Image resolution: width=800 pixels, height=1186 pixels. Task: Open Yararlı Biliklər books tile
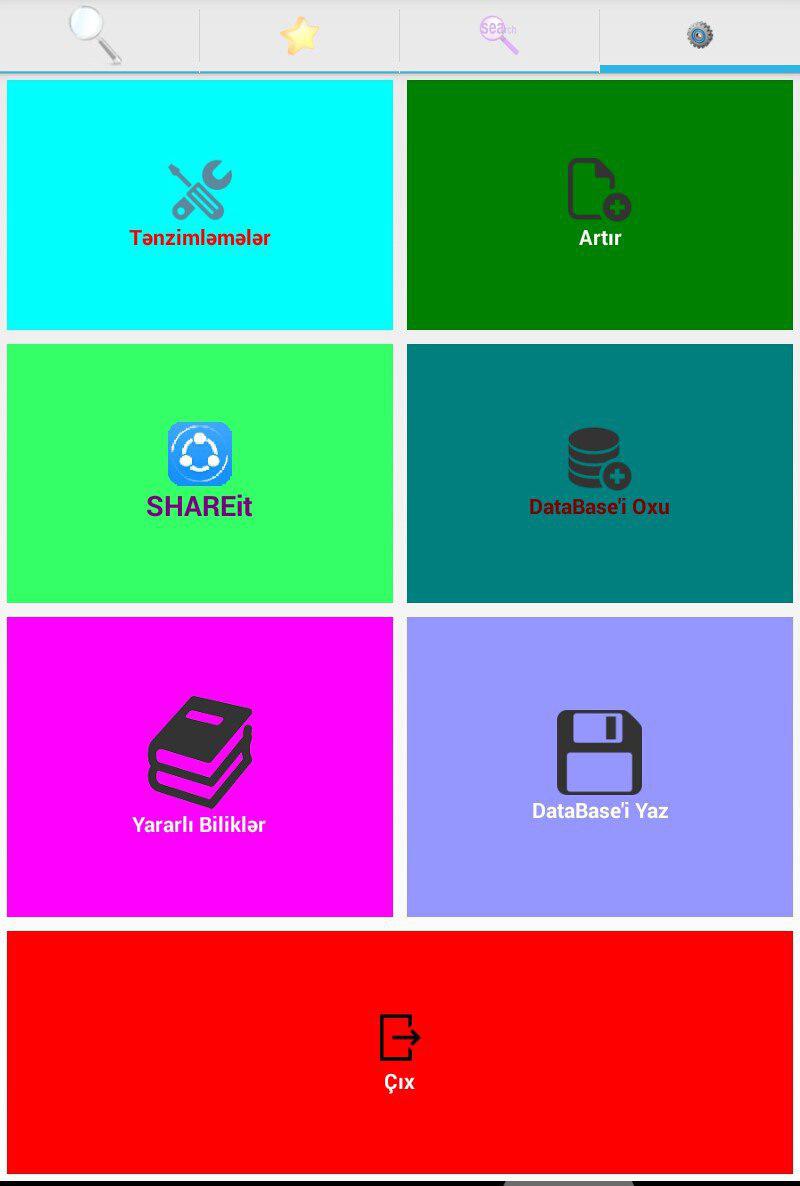200,766
